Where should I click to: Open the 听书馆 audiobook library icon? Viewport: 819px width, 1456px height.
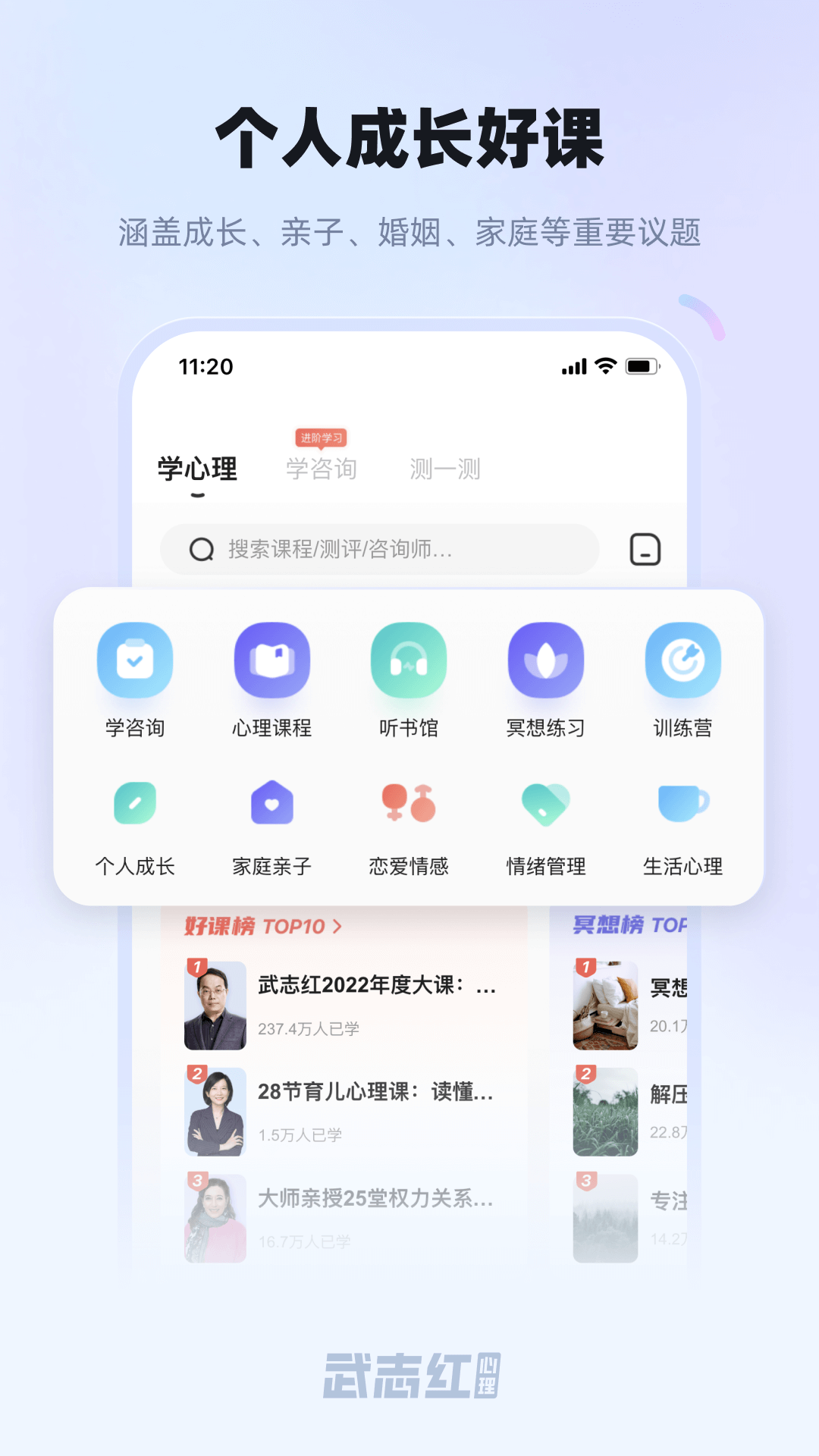point(409,660)
